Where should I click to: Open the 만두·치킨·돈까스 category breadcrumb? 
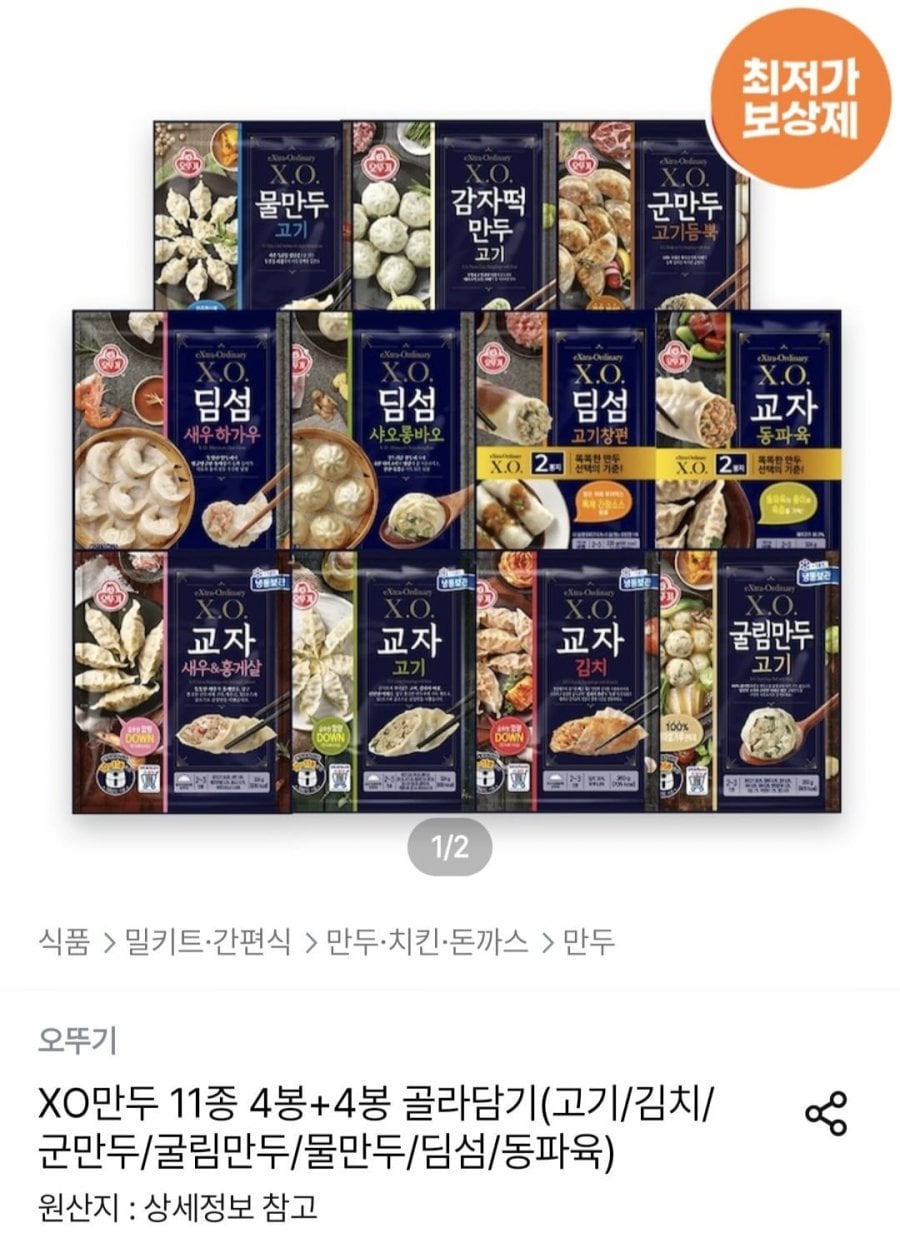click(428, 941)
